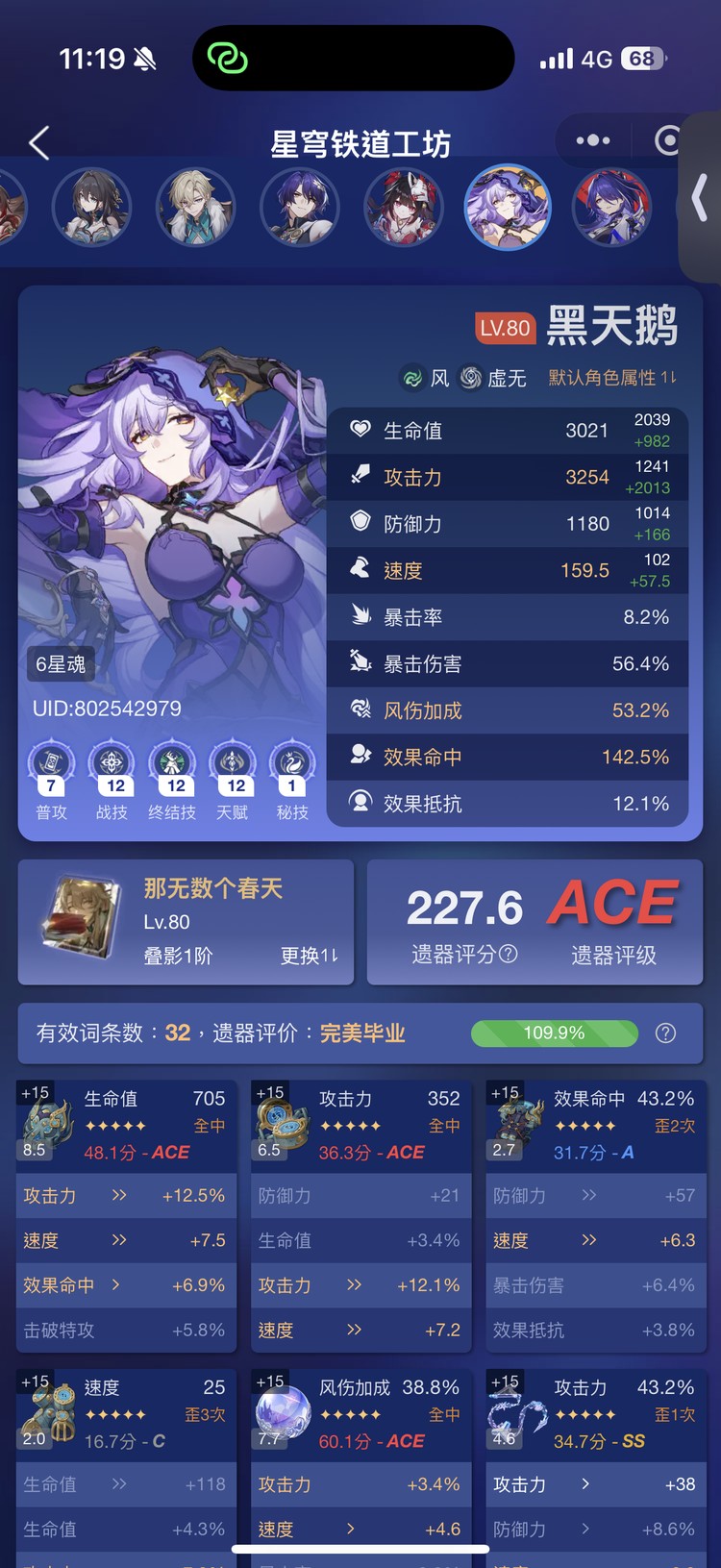Image resolution: width=721 pixels, height=1568 pixels.
Task: Open help icon beside the 109.9% bar
Action: click(x=665, y=1033)
